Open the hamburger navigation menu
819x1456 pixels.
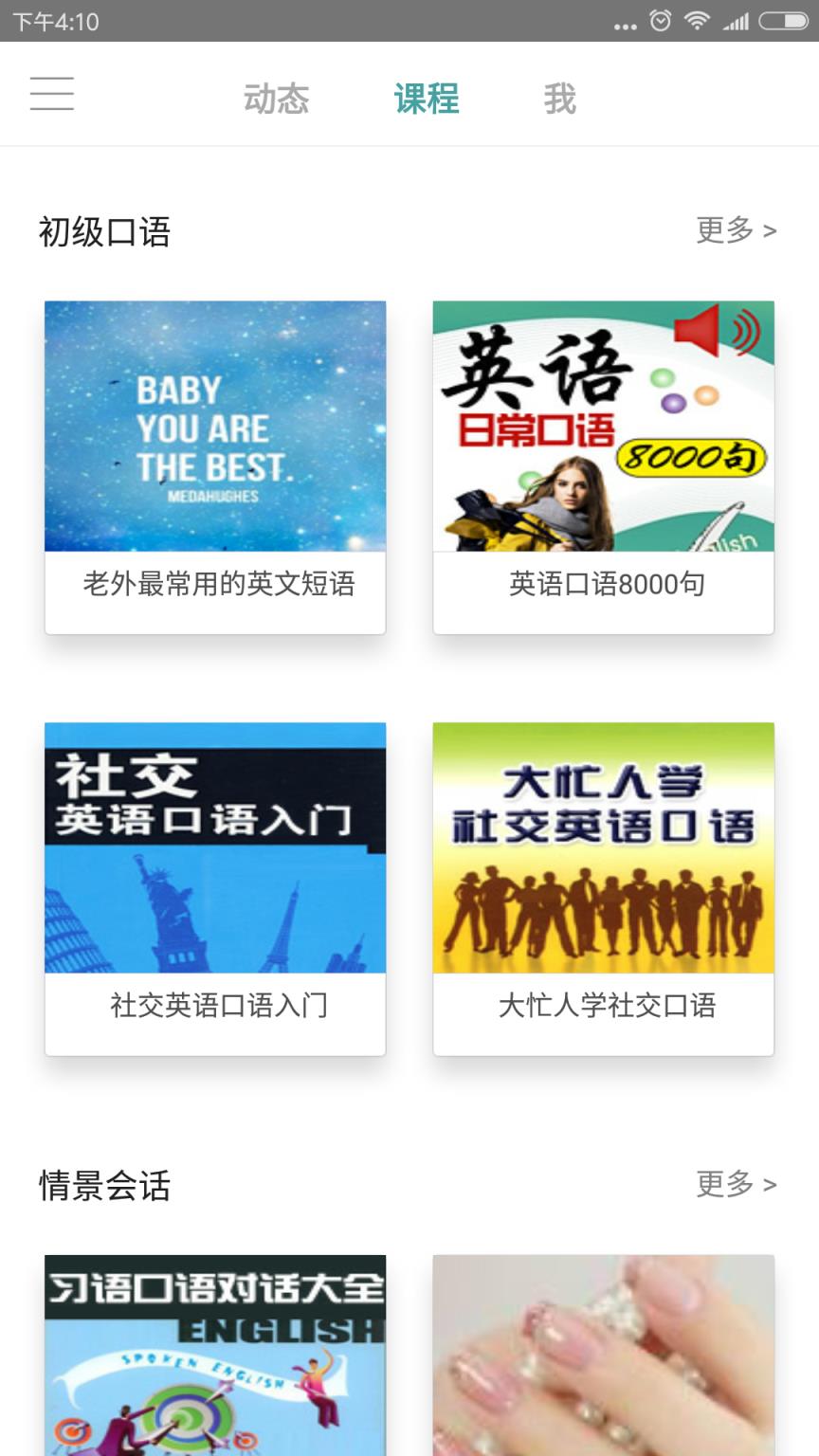52,95
